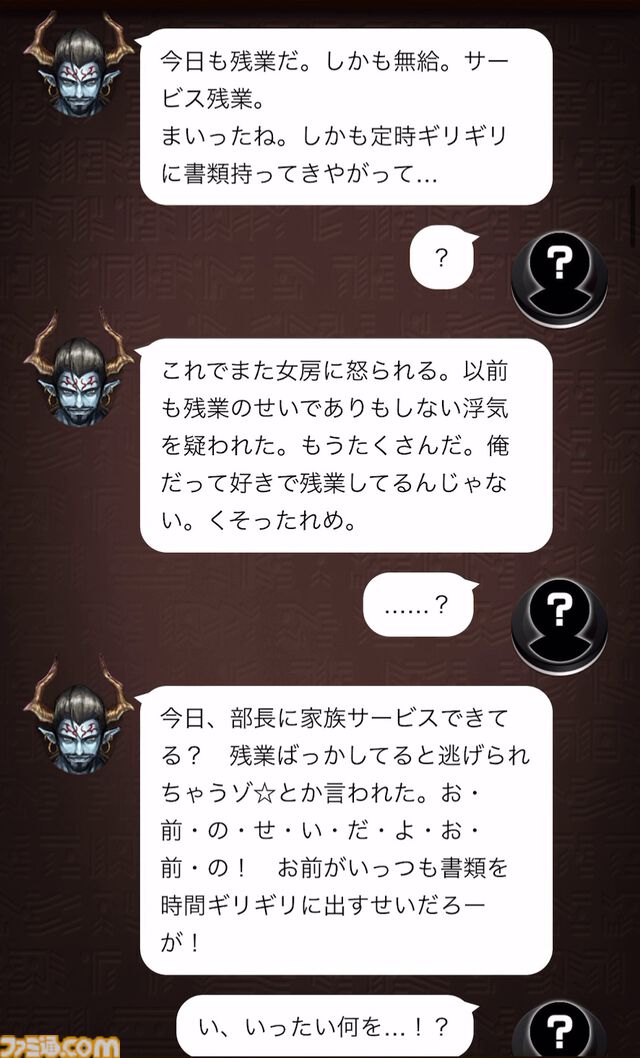Open demon avatar beside the 今日も残業だ message
This screenshot has width=640, height=1058.
tap(79, 68)
